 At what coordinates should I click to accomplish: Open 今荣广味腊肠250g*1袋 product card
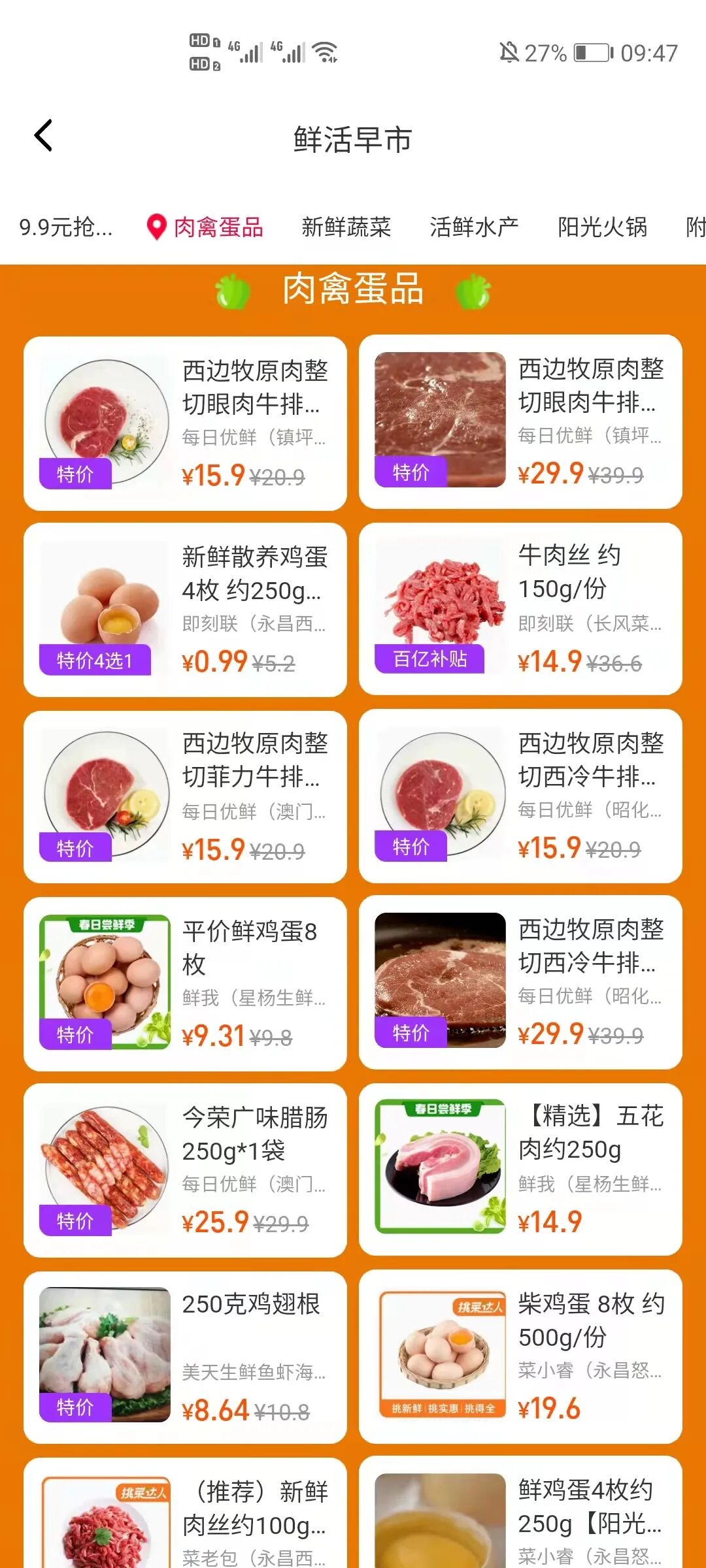pos(185,1171)
